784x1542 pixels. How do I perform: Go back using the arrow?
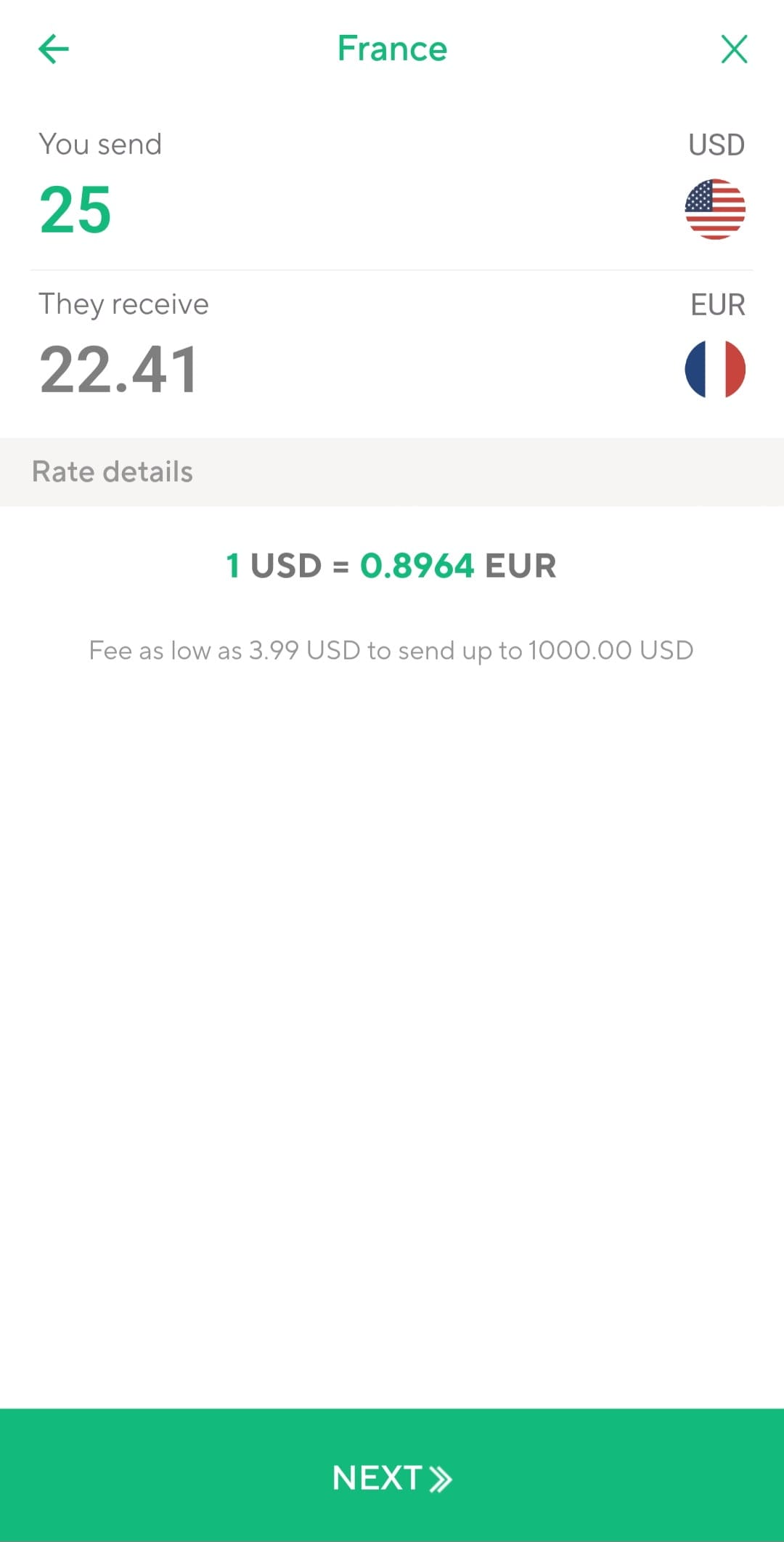[x=54, y=49]
